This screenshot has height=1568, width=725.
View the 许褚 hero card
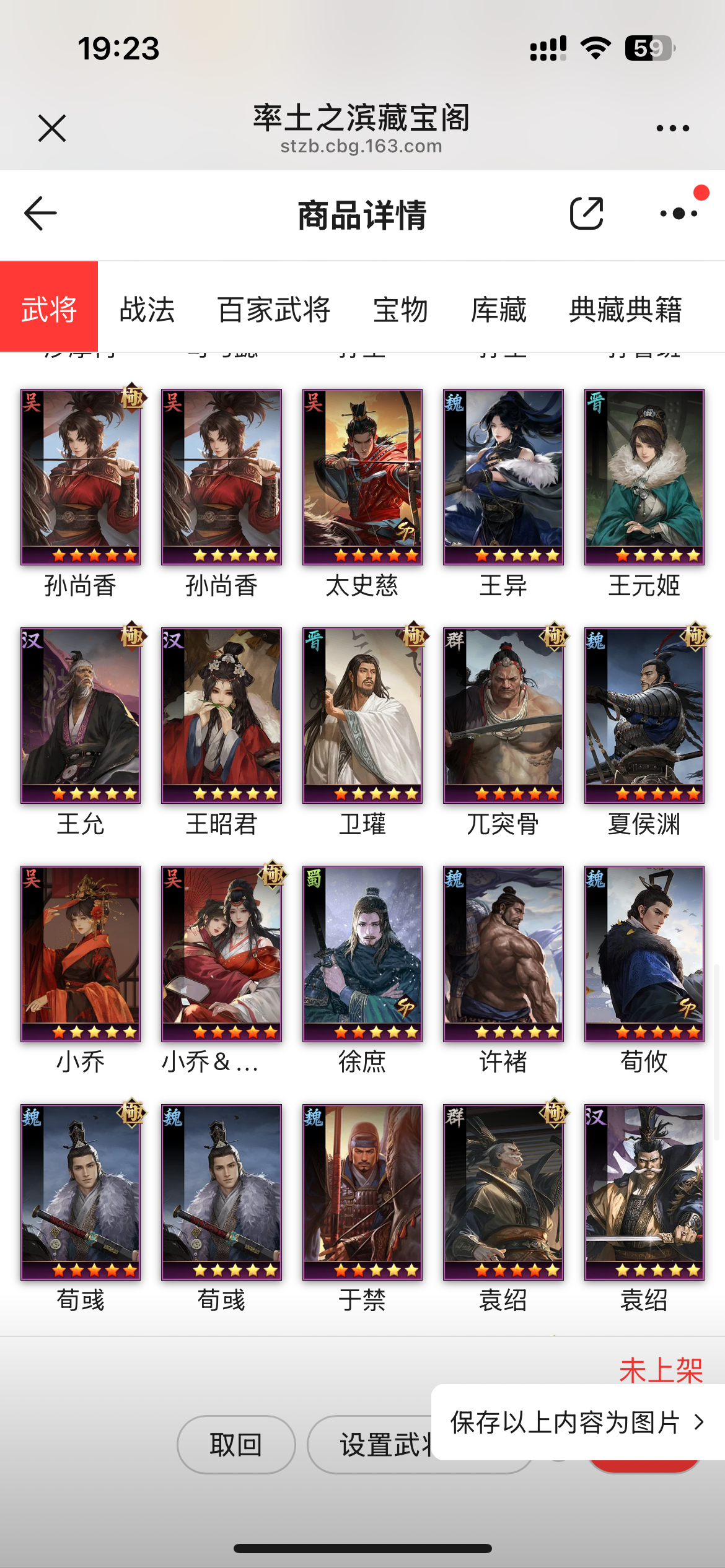(x=503, y=954)
